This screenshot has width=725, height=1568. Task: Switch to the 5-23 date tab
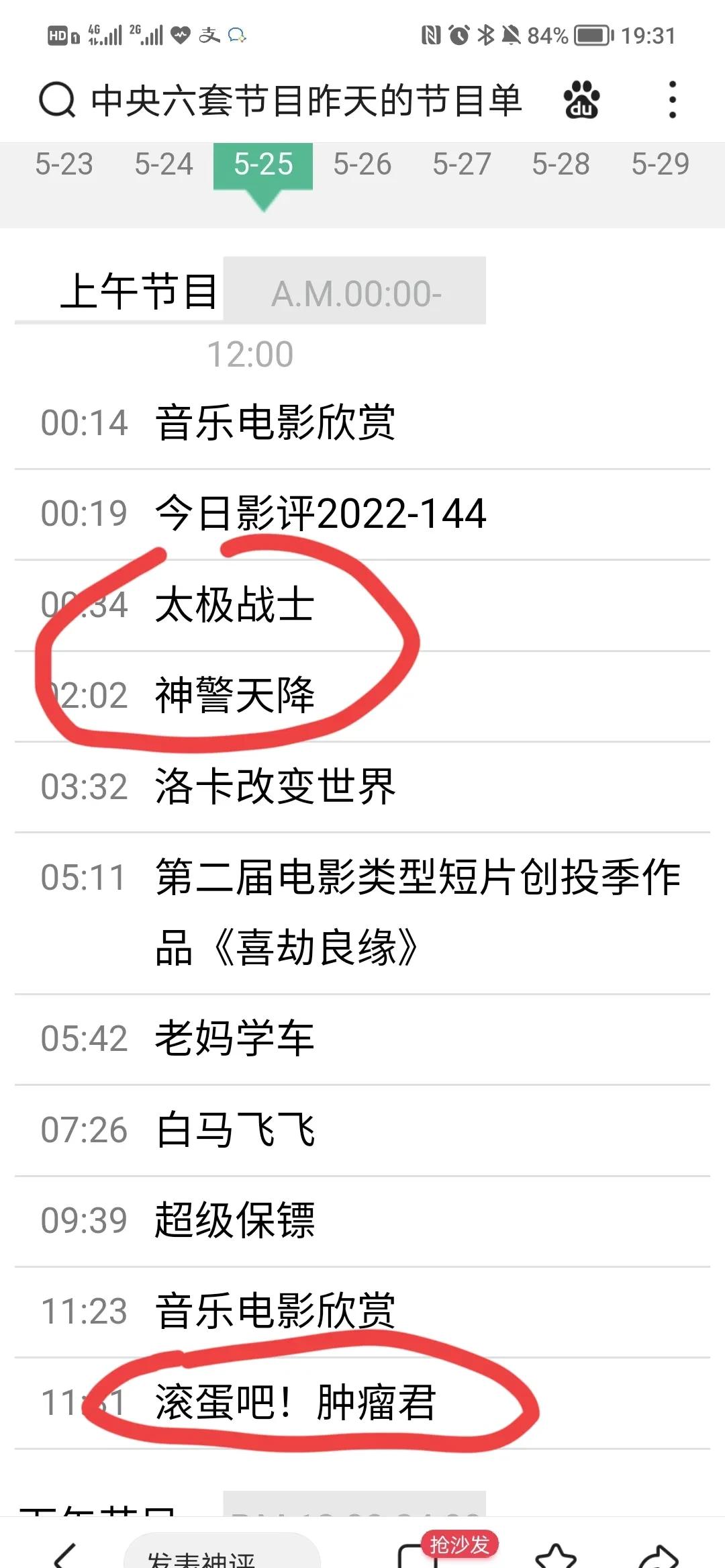(64, 164)
